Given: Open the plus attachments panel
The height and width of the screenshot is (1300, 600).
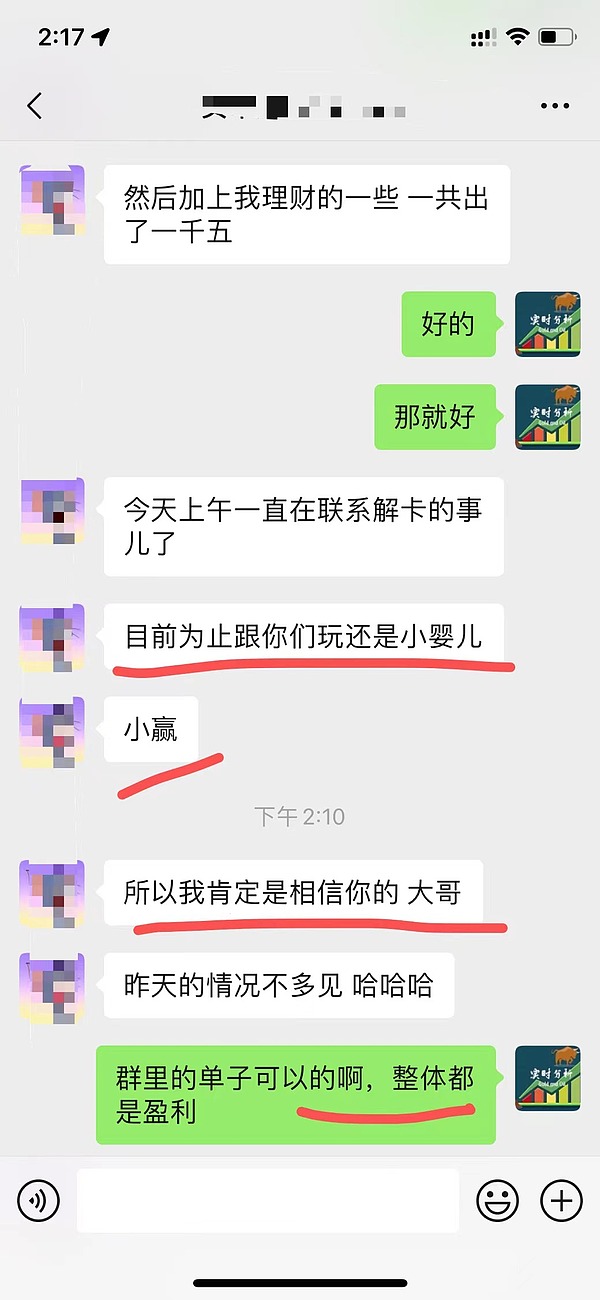Looking at the screenshot, I should point(560,1200).
